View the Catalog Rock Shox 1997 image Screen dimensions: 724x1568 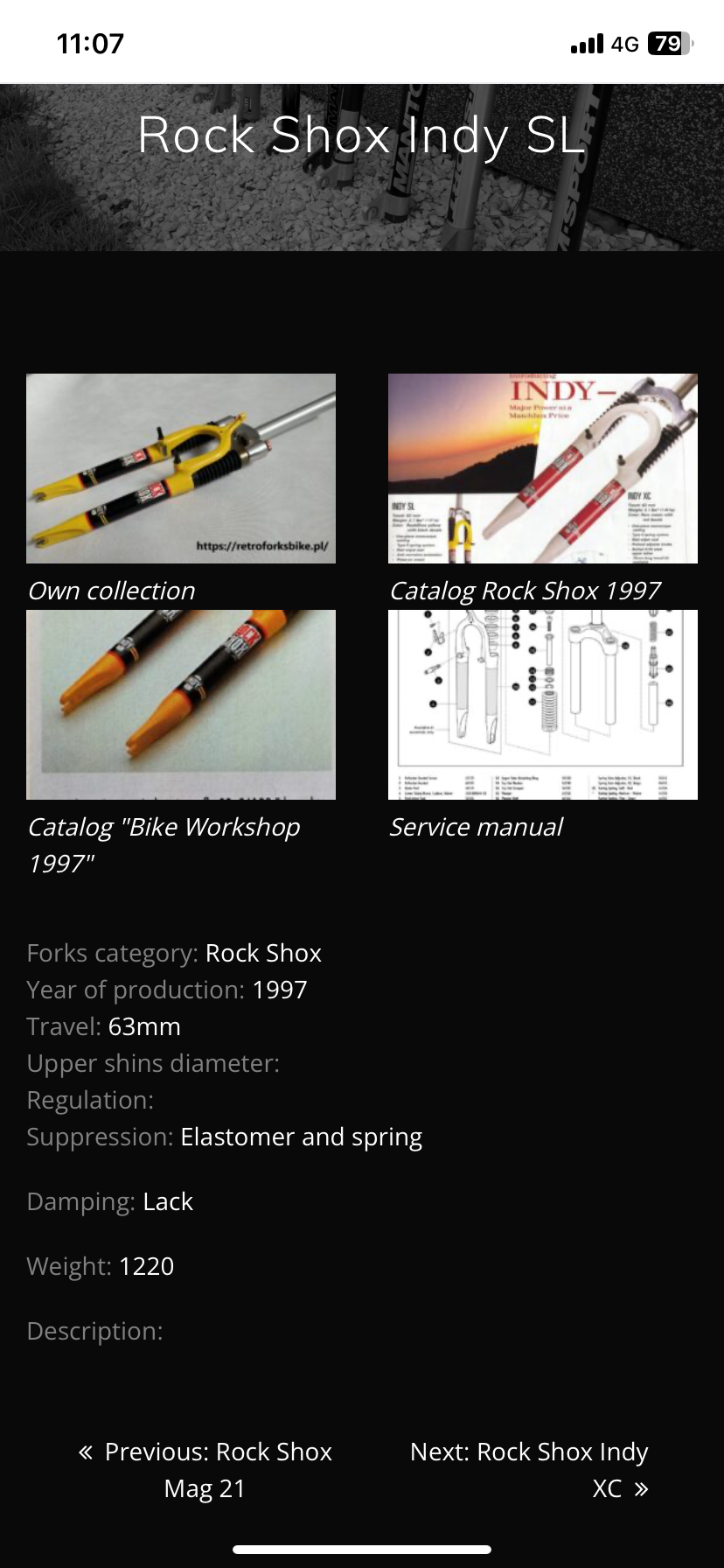pos(542,468)
